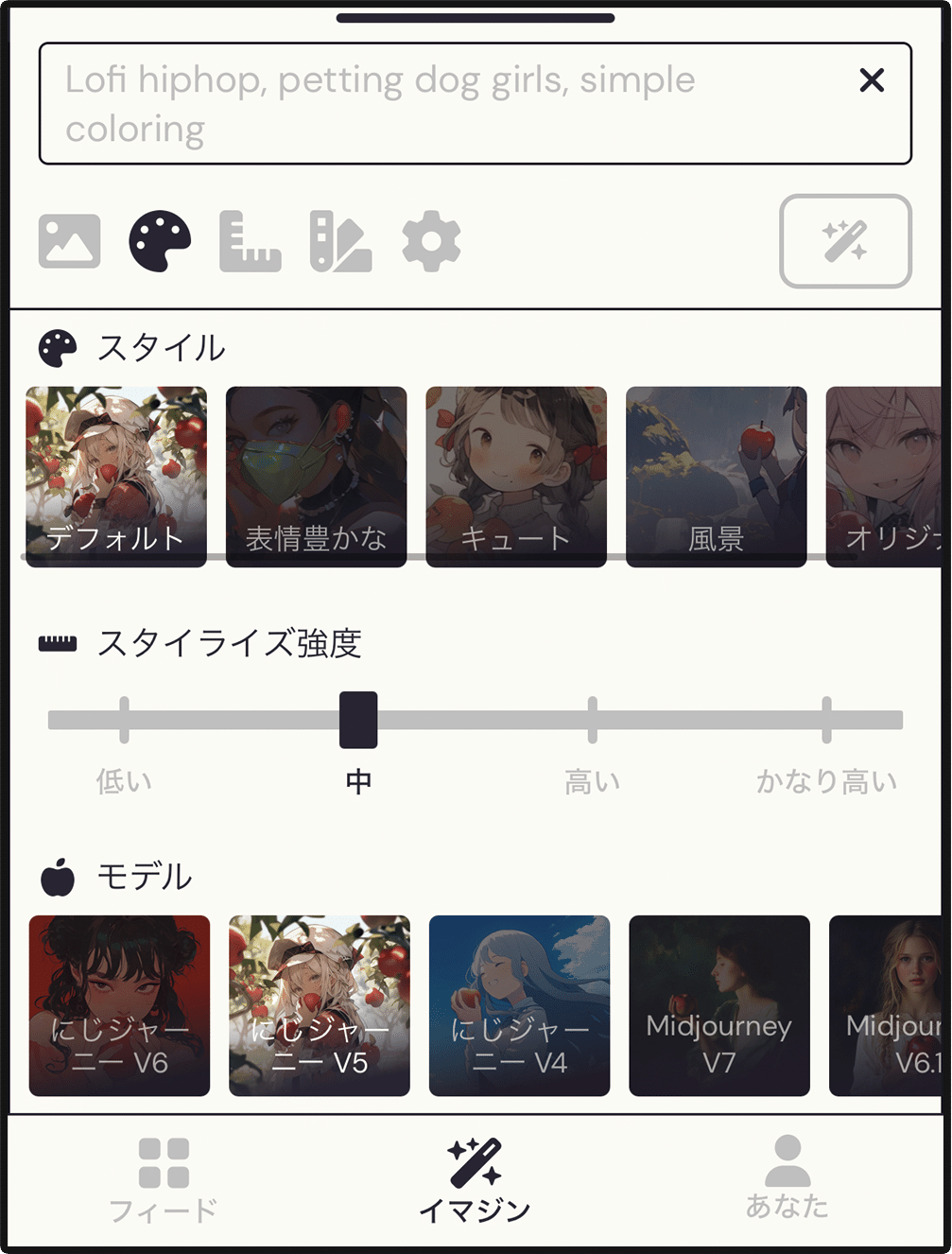
Task: Click the color style settings icon
Action: coord(342,240)
